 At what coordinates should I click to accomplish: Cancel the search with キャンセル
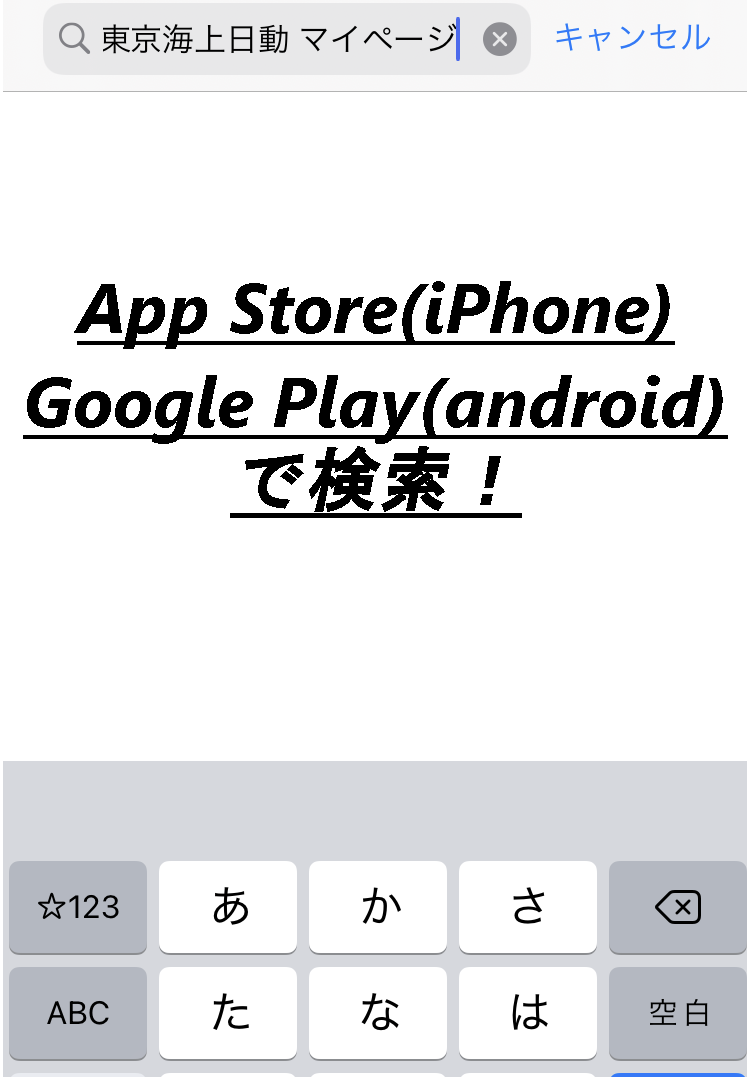(x=632, y=38)
